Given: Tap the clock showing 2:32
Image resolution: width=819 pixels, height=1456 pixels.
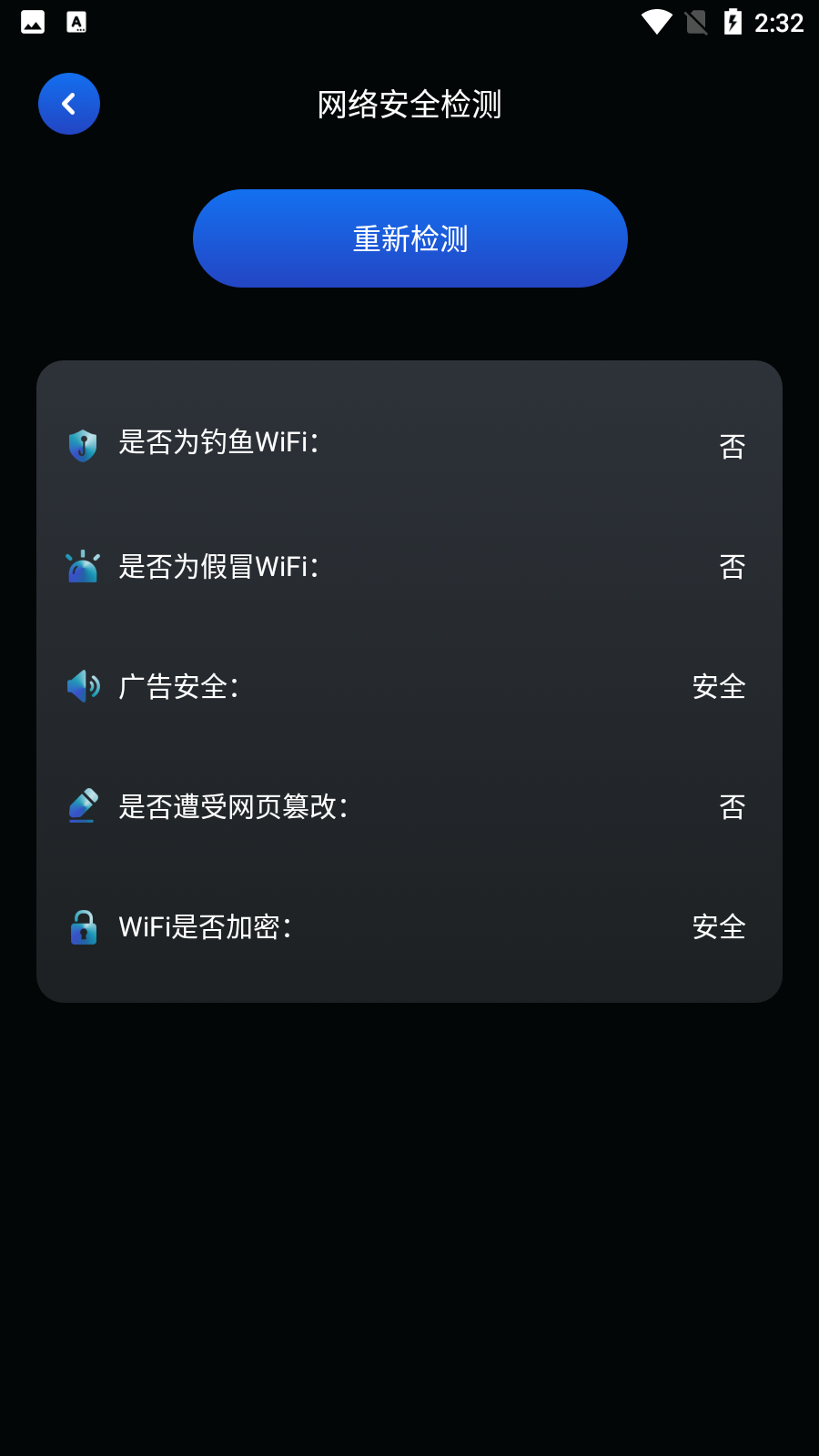Looking at the screenshot, I should point(778,23).
